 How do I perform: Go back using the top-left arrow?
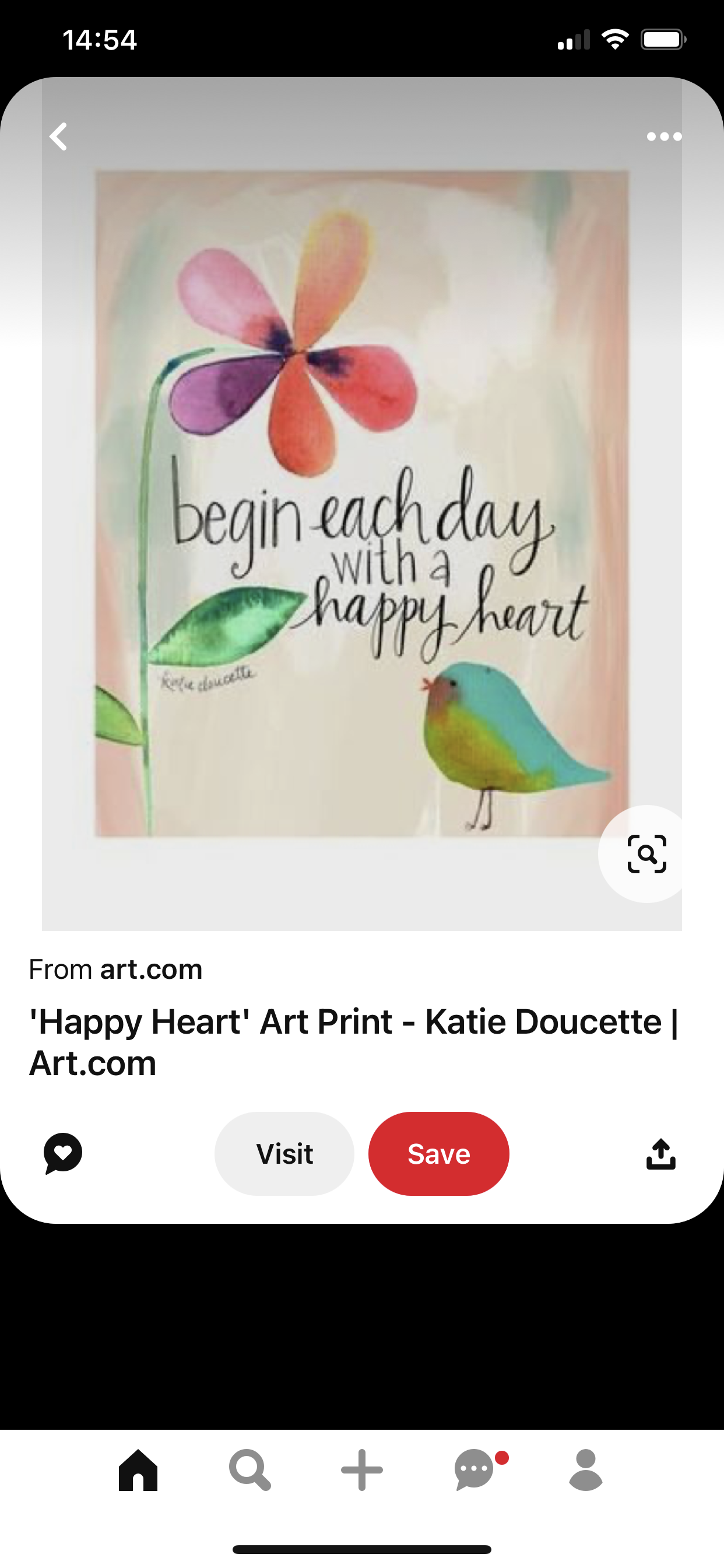pyautogui.click(x=58, y=136)
